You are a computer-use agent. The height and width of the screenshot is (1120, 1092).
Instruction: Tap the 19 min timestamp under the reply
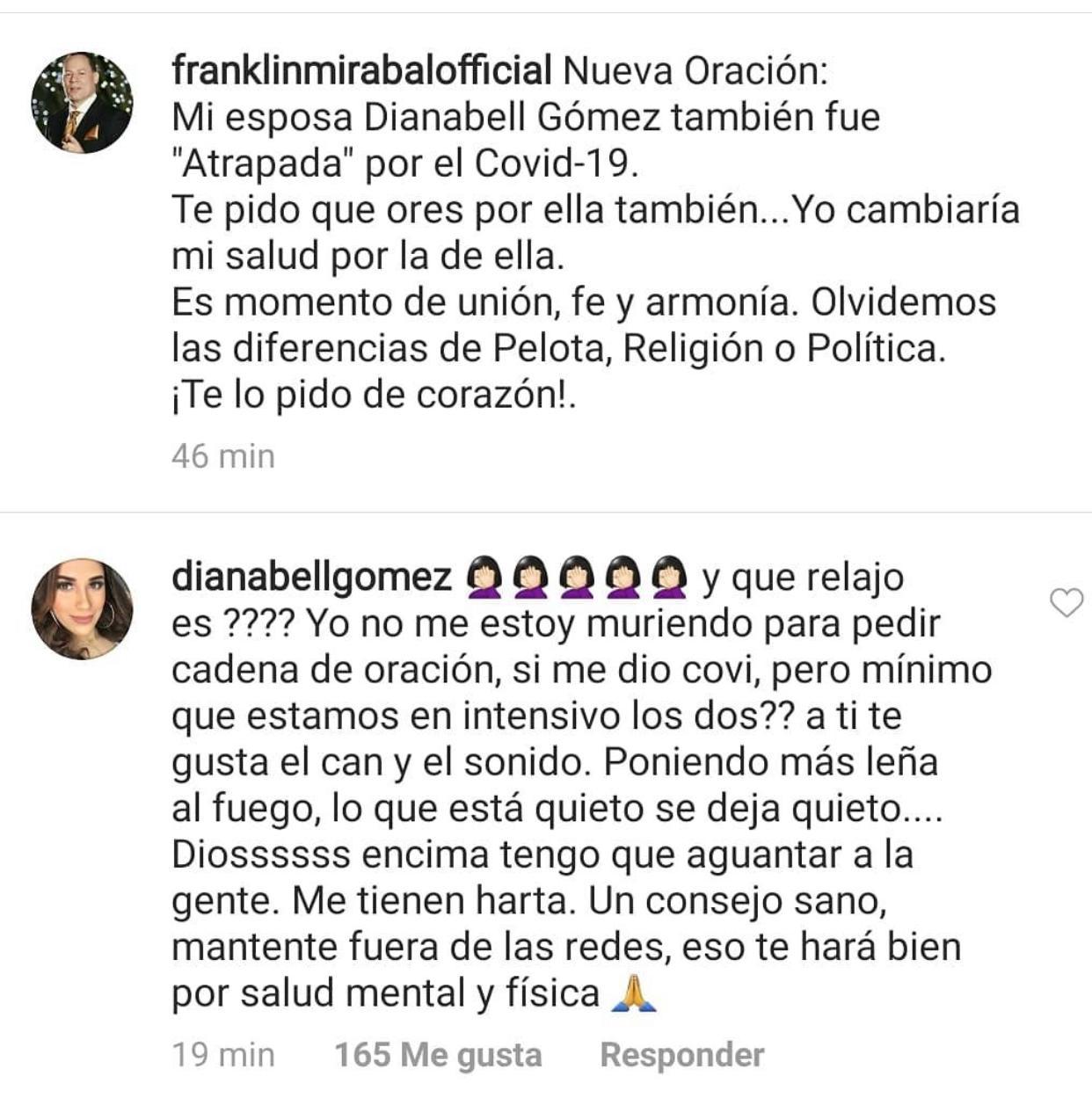point(221,1052)
